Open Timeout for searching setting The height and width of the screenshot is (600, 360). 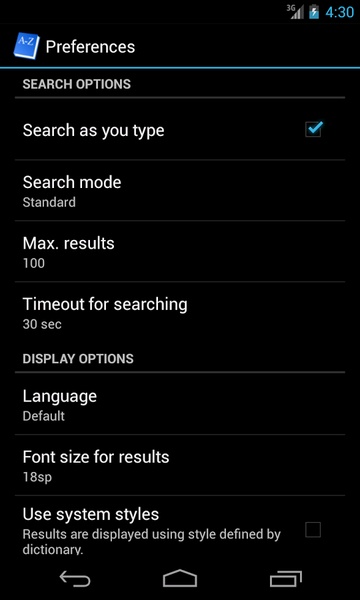point(180,313)
